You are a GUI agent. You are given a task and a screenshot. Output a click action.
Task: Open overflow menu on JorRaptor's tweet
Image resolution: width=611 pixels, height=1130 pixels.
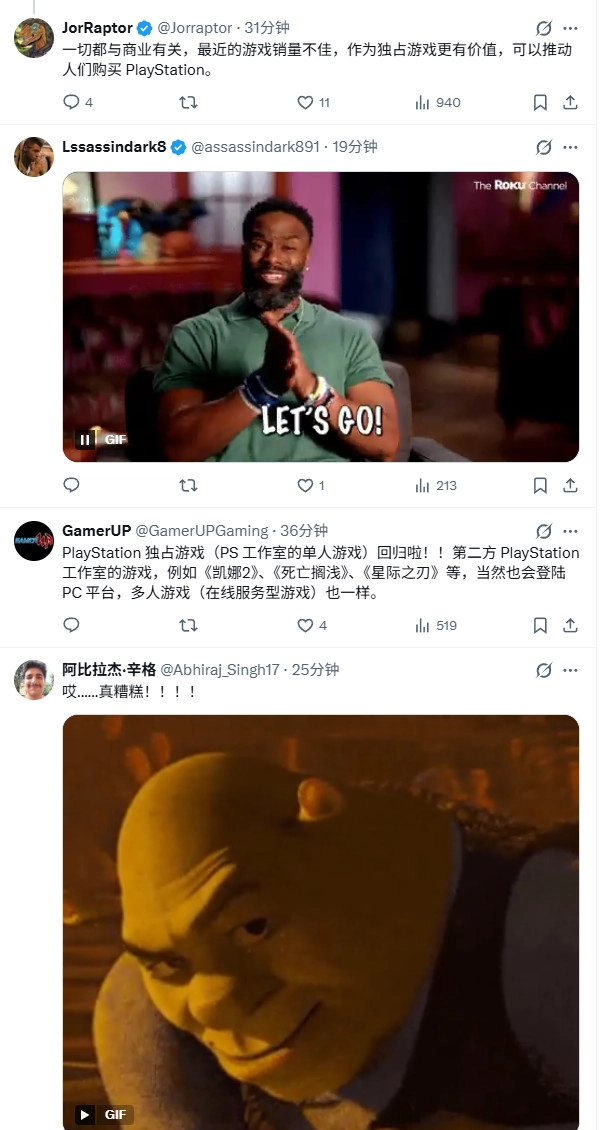point(570,28)
